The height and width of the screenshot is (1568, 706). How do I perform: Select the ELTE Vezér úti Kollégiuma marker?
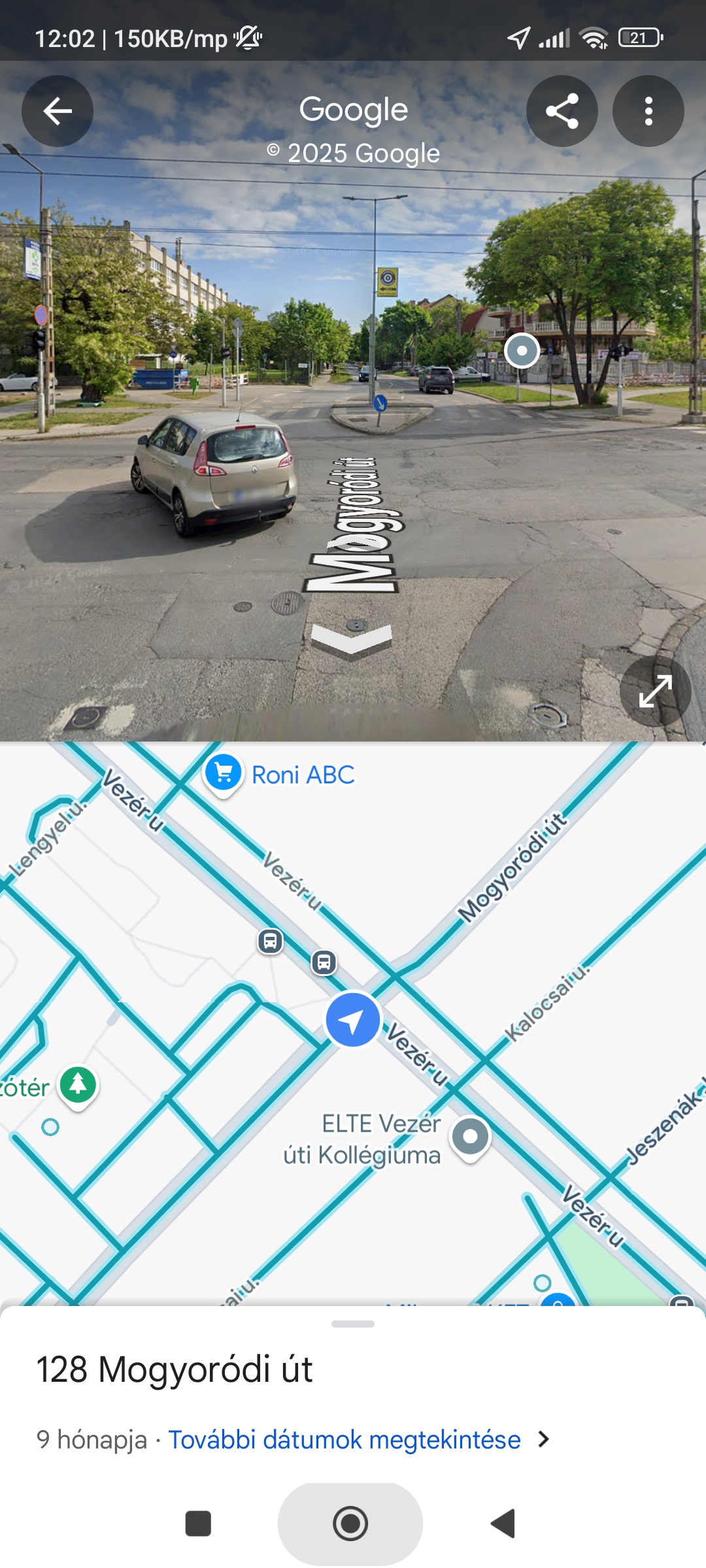(471, 1137)
